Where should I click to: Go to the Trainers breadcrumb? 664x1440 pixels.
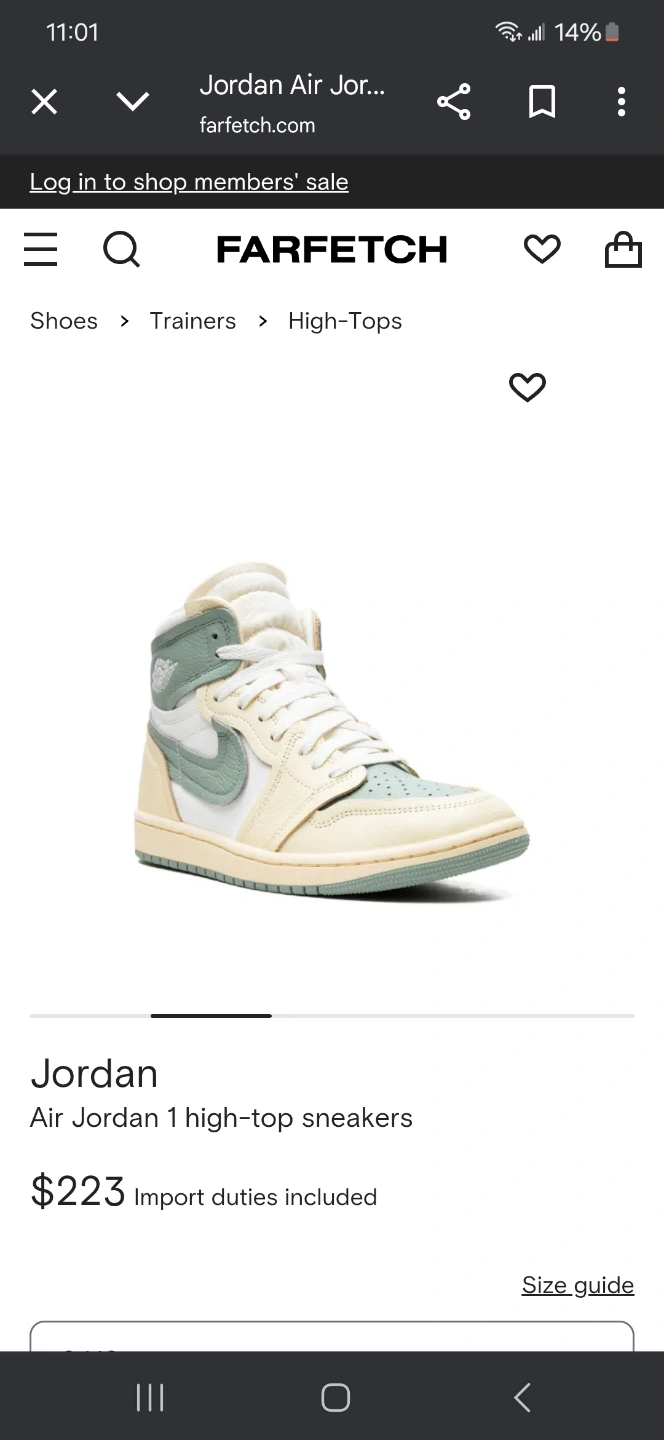click(x=193, y=321)
